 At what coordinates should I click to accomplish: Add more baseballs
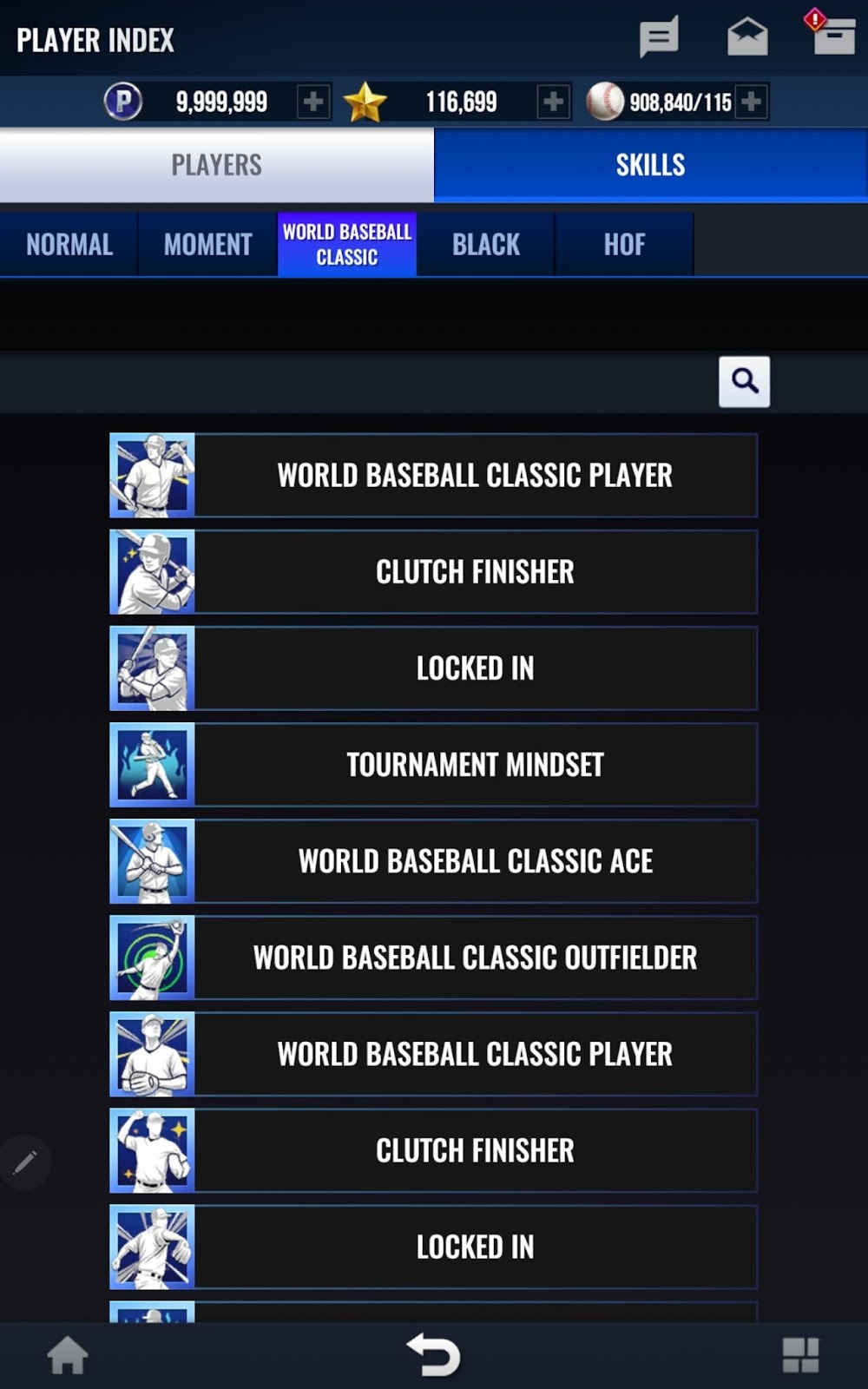(x=752, y=102)
